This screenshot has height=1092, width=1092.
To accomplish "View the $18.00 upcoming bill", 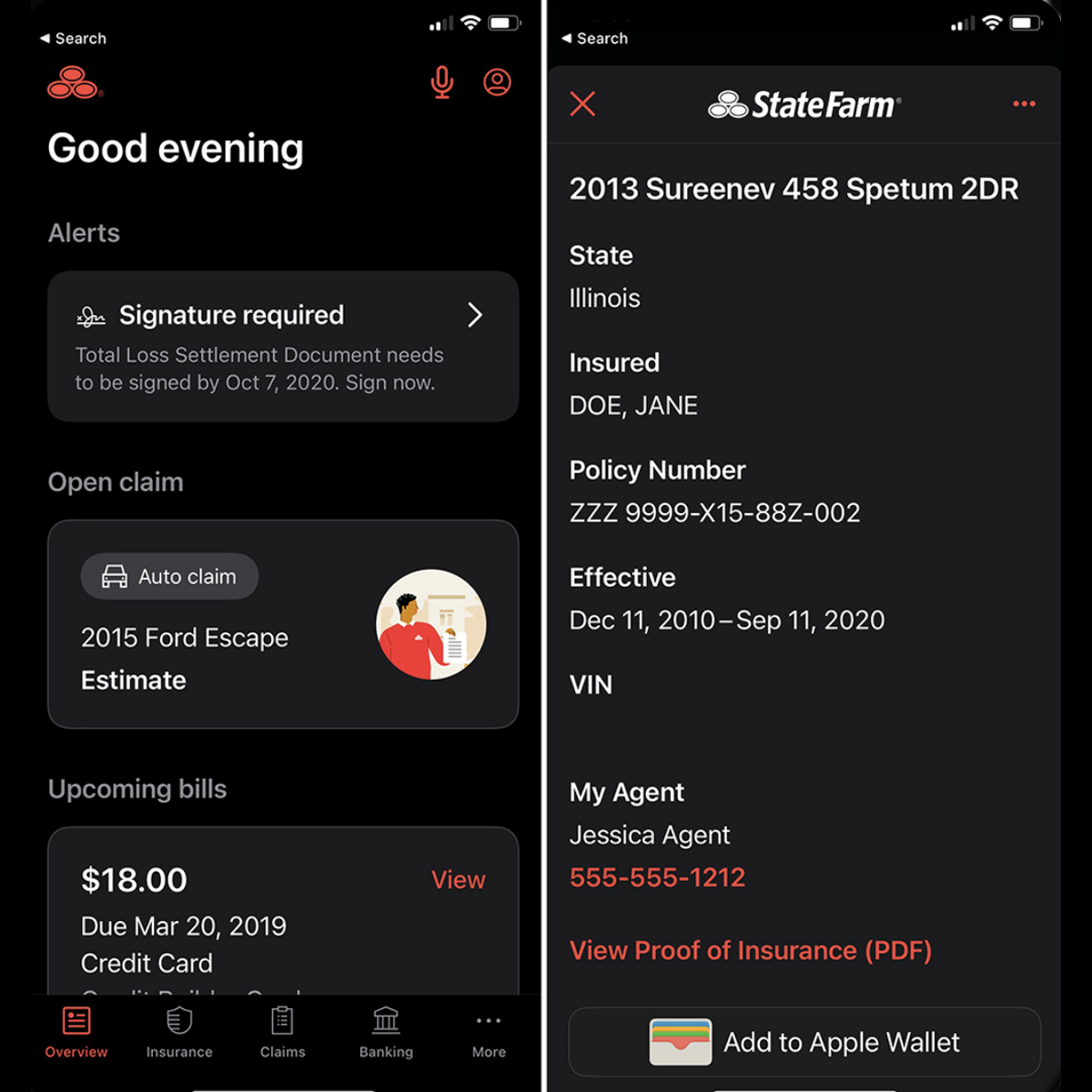I will tap(458, 880).
